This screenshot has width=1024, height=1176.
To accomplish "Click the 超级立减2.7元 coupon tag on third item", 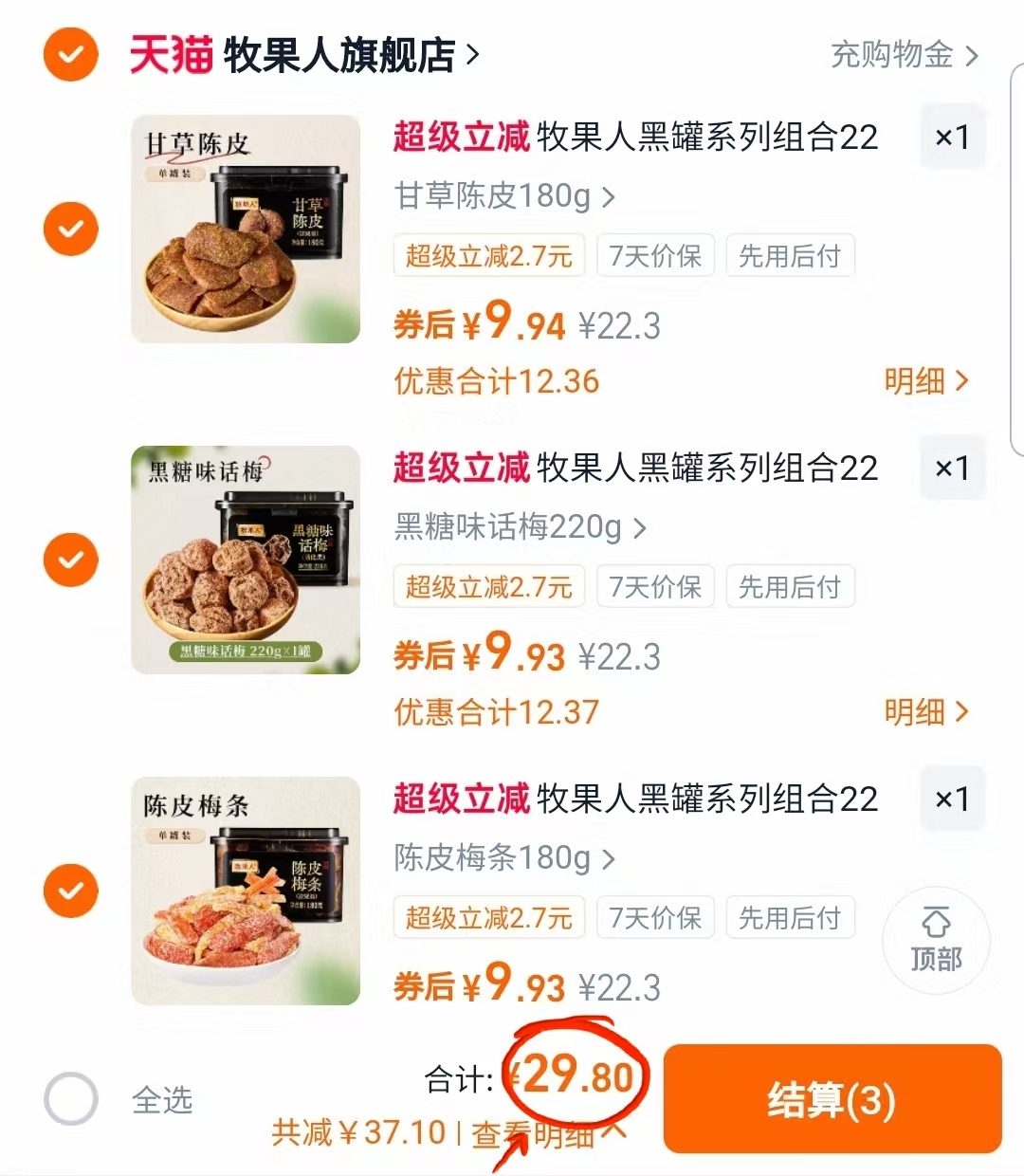I will [x=488, y=917].
